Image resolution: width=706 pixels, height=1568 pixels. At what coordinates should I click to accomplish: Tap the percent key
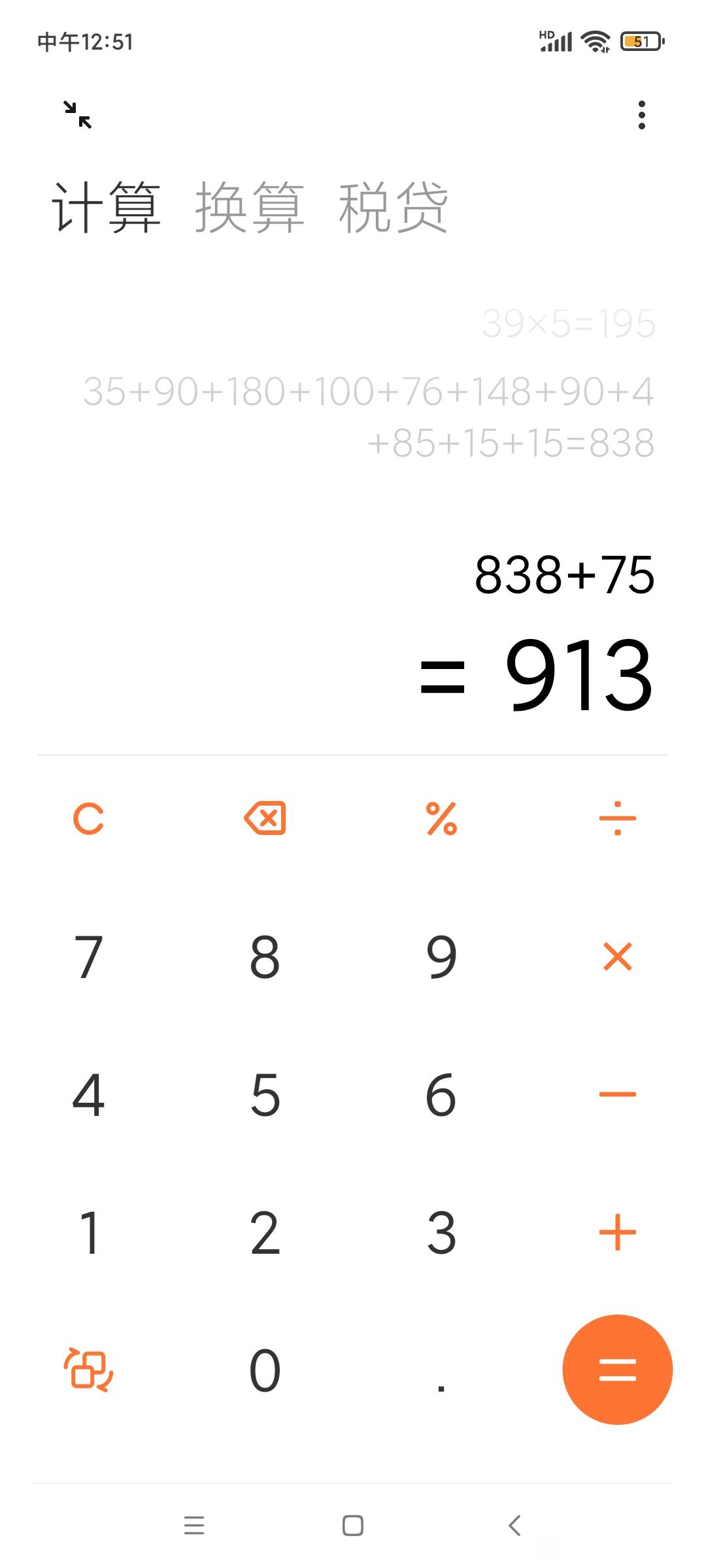441,819
